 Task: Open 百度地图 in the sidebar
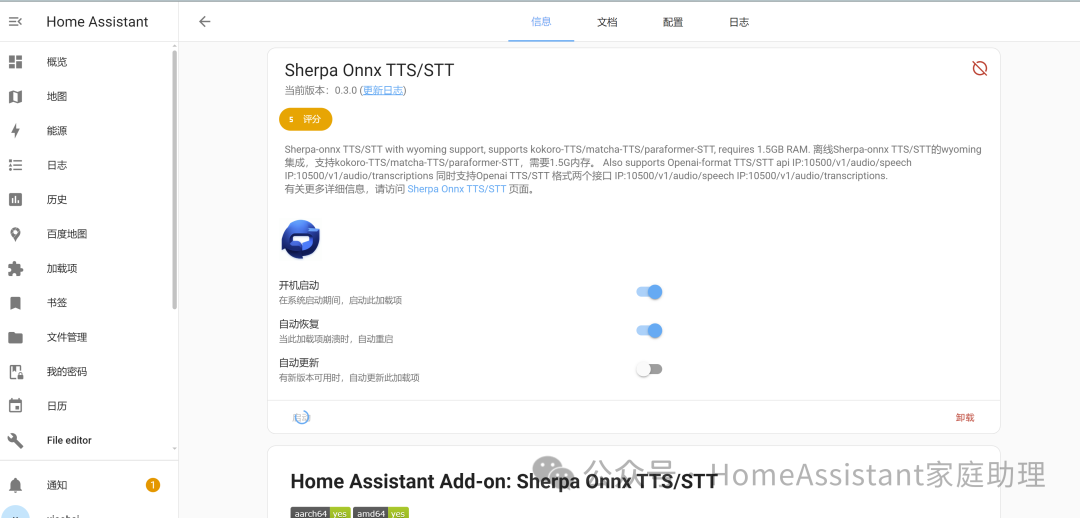pos(66,234)
